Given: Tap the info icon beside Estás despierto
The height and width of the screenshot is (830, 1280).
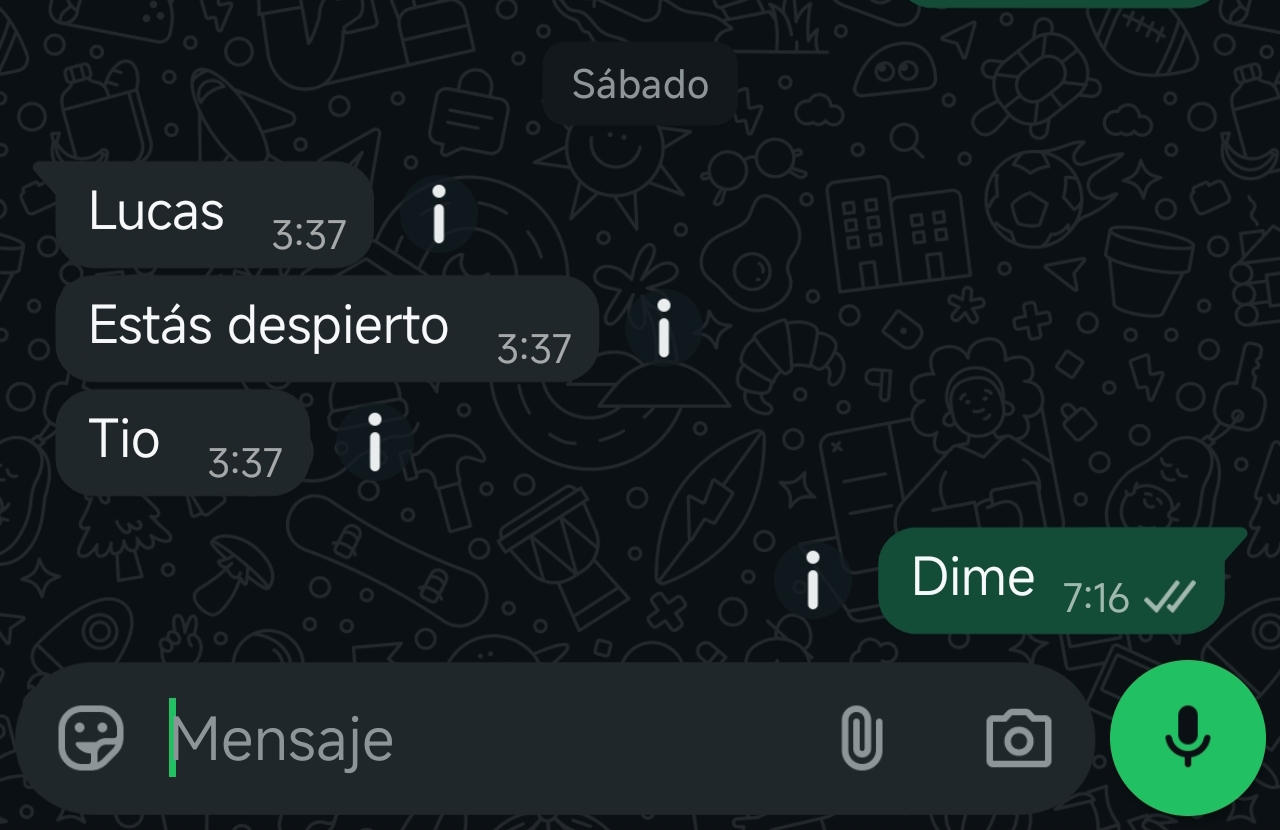Looking at the screenshot, I should coord(663,328).
